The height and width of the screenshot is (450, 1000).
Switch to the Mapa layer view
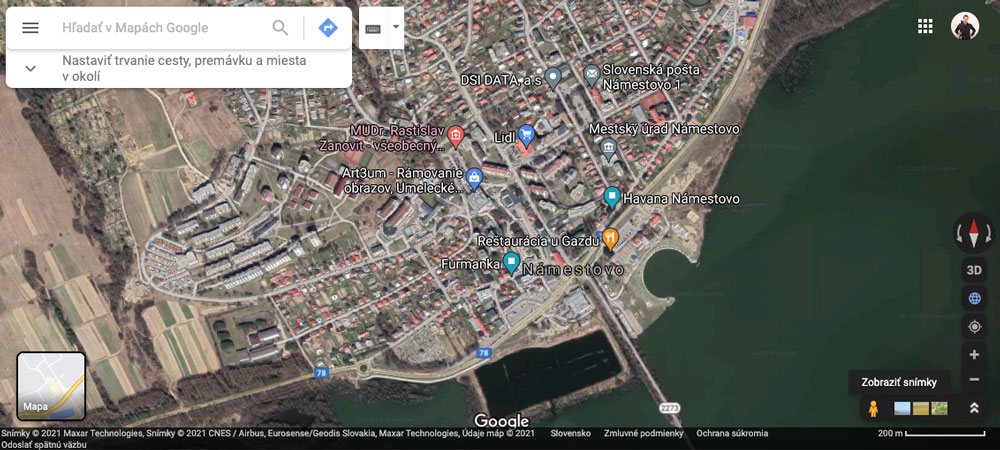(51, 386)
